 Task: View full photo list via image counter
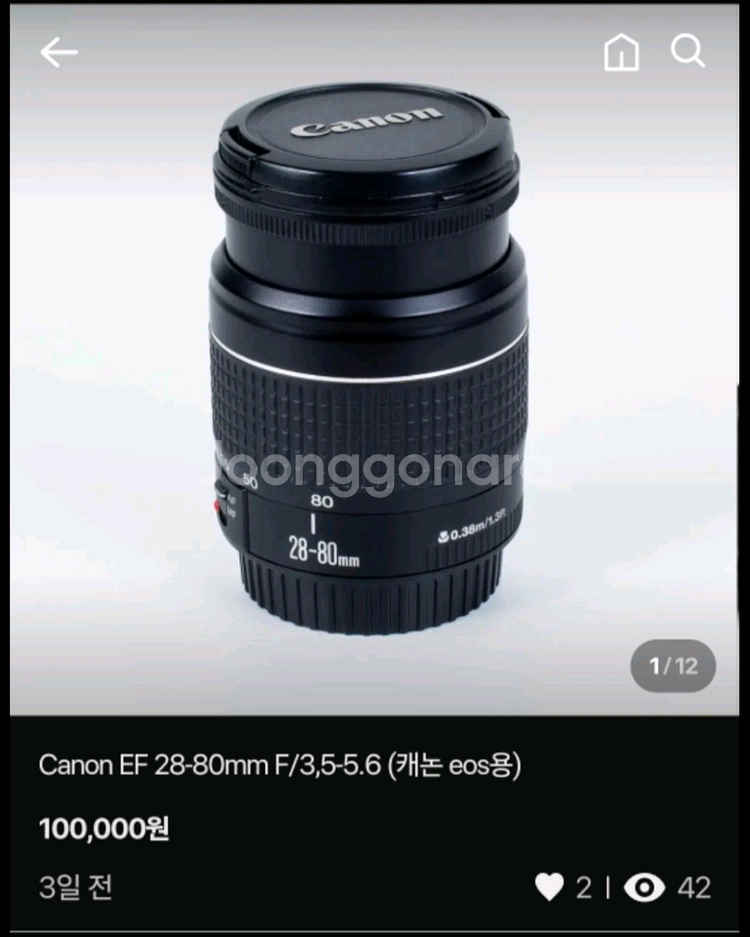pos(672,663)
